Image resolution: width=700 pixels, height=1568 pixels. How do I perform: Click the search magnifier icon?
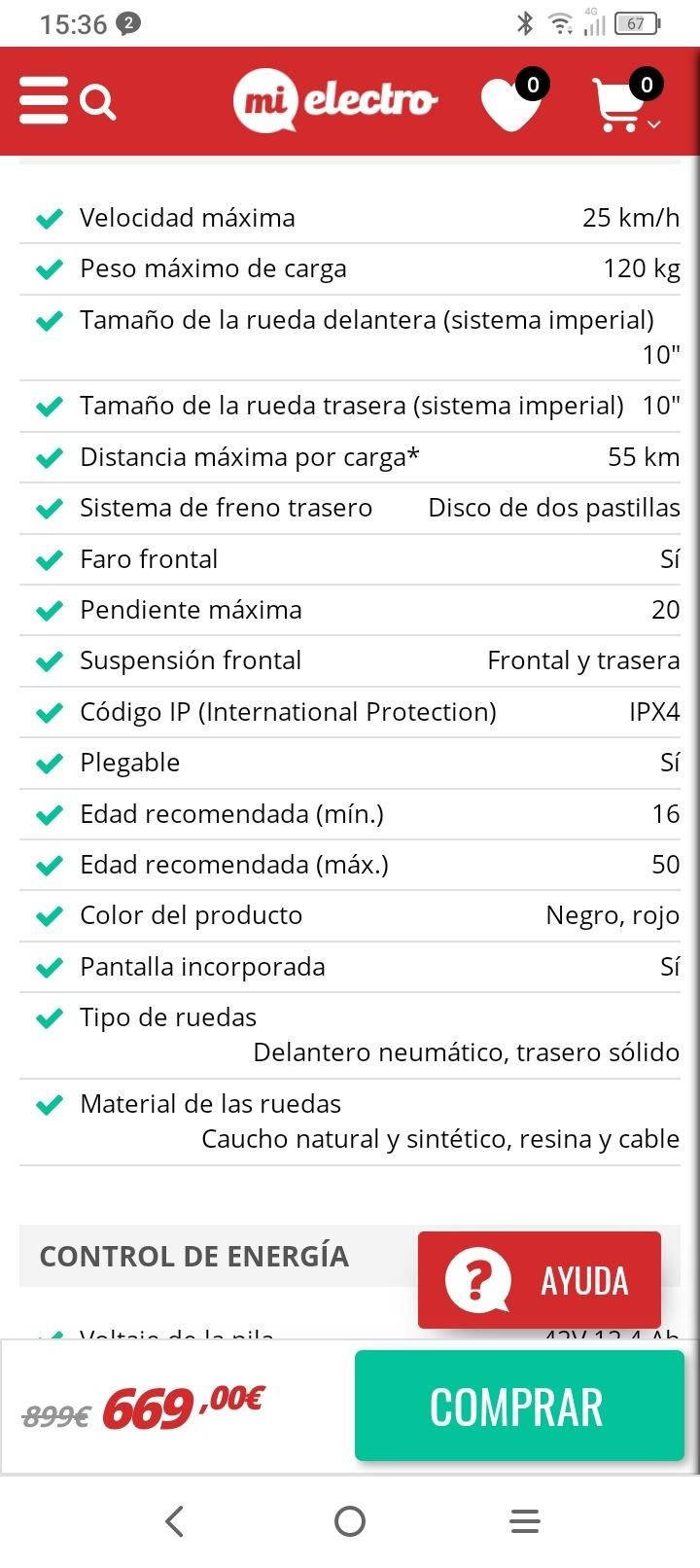click(98, 101)
